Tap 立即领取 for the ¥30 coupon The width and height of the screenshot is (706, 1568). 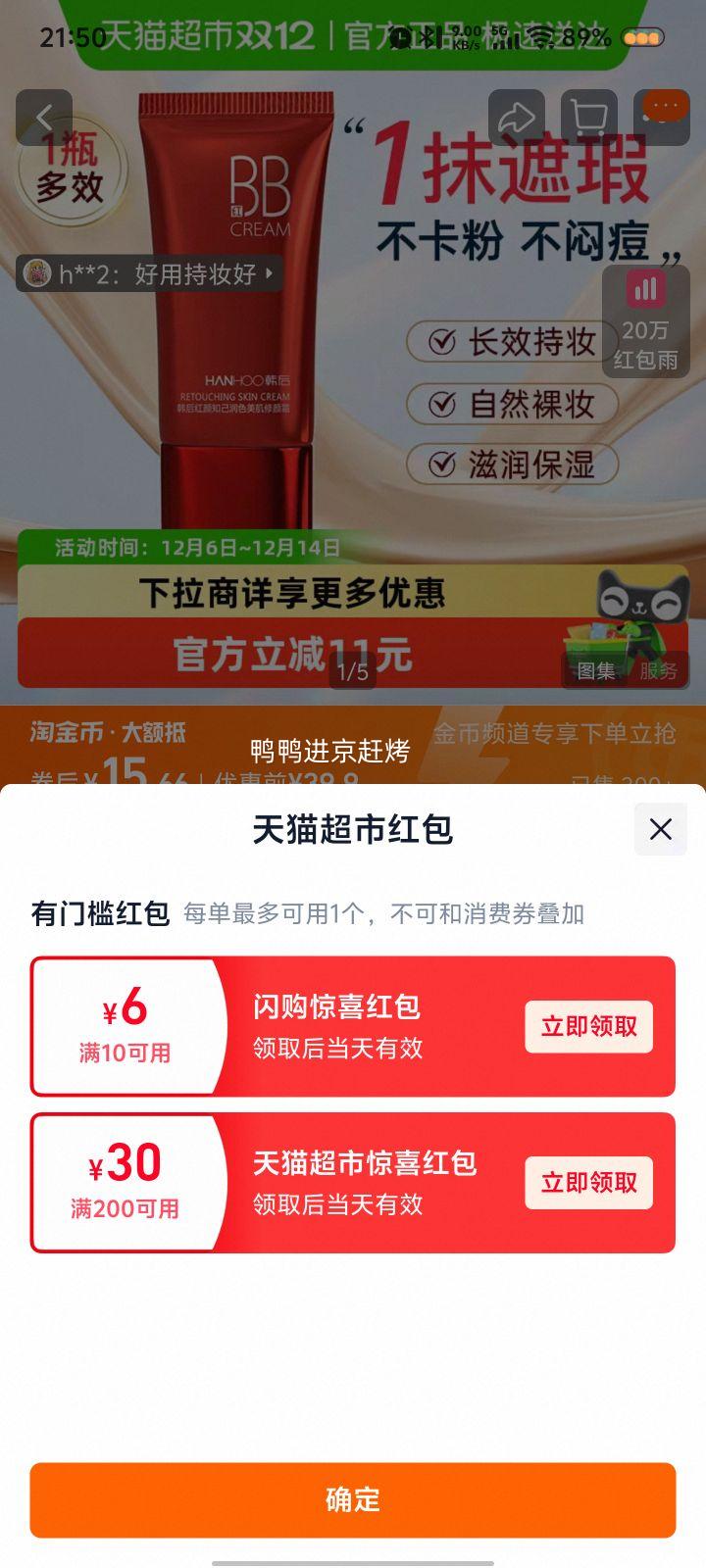[x=587, y=1183]
